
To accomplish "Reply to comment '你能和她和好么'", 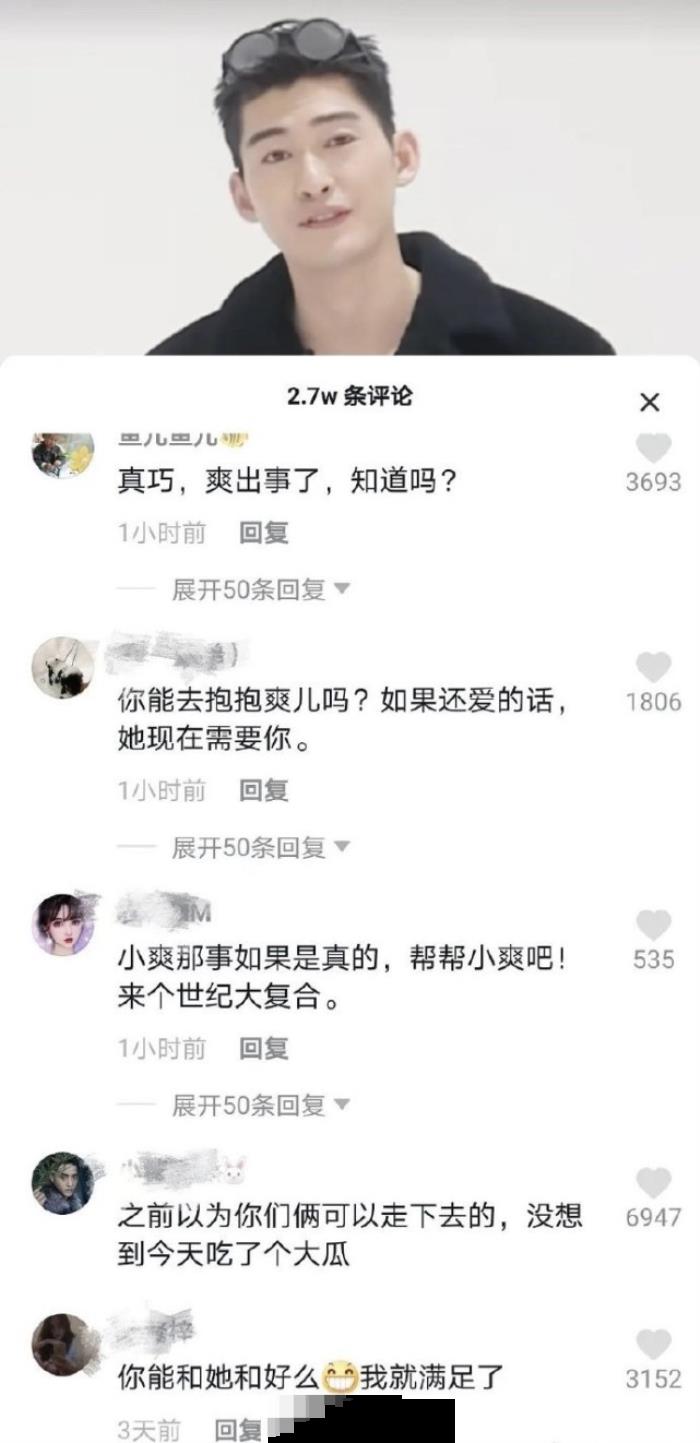I will tap(238, 1430).
